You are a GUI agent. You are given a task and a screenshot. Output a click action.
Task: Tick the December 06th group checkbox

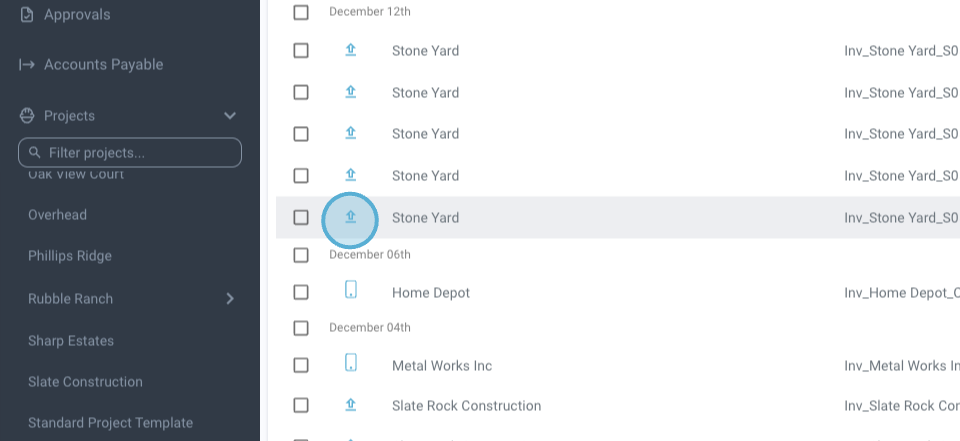301,255
